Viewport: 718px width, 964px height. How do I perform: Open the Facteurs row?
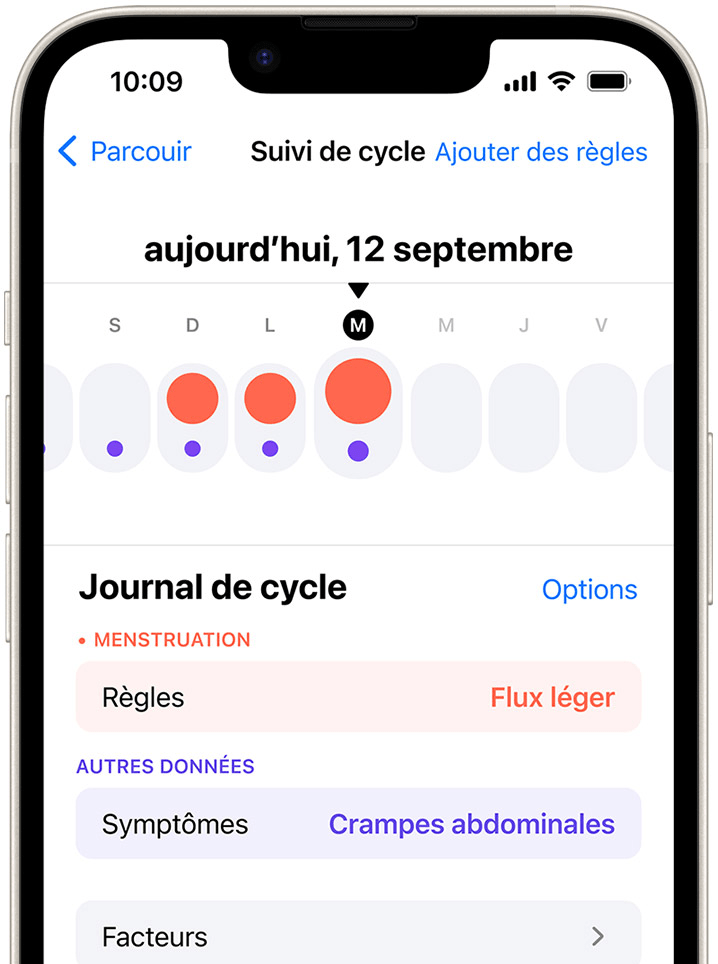coord(358,936)
